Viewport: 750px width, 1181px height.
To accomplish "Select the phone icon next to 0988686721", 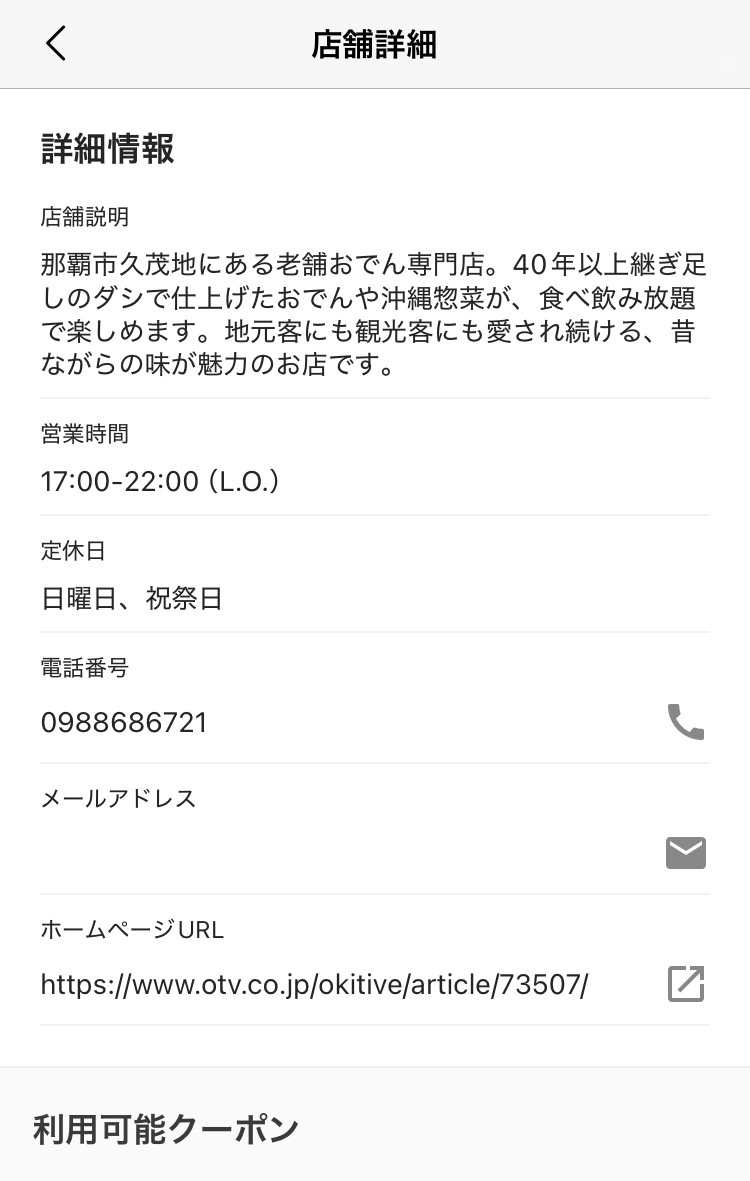I will [x=686, y=722].
